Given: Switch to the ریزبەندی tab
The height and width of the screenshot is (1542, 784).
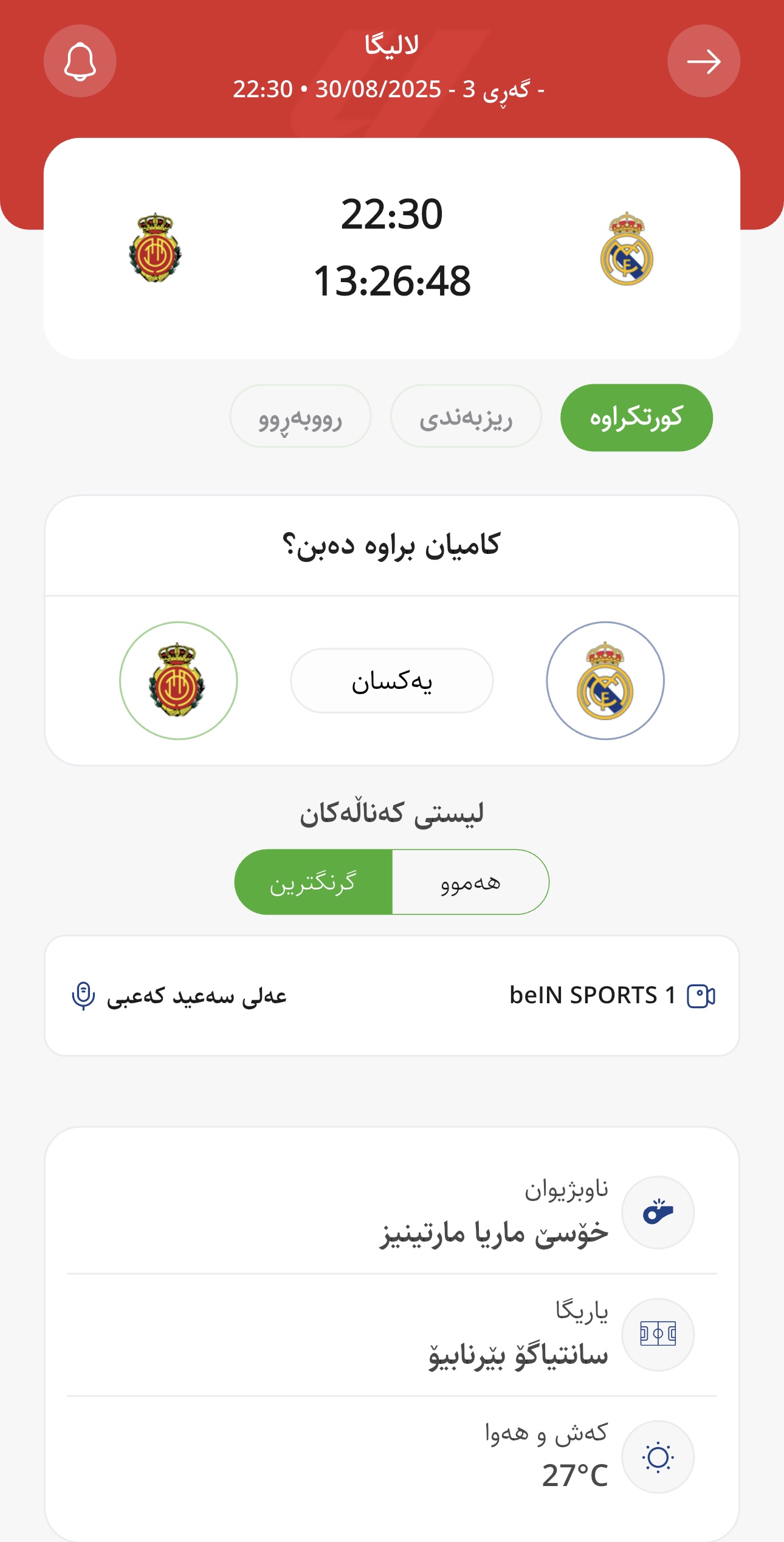Looking at the screenshot, I should point(466,417).
